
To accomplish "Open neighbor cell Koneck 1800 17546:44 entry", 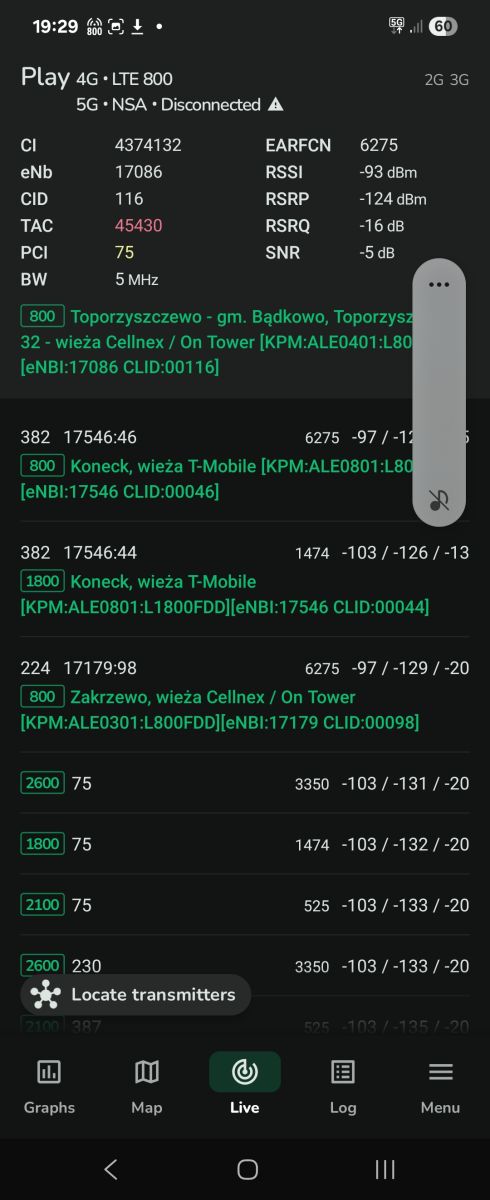I will pyautogui.click(x=245, y=579).
